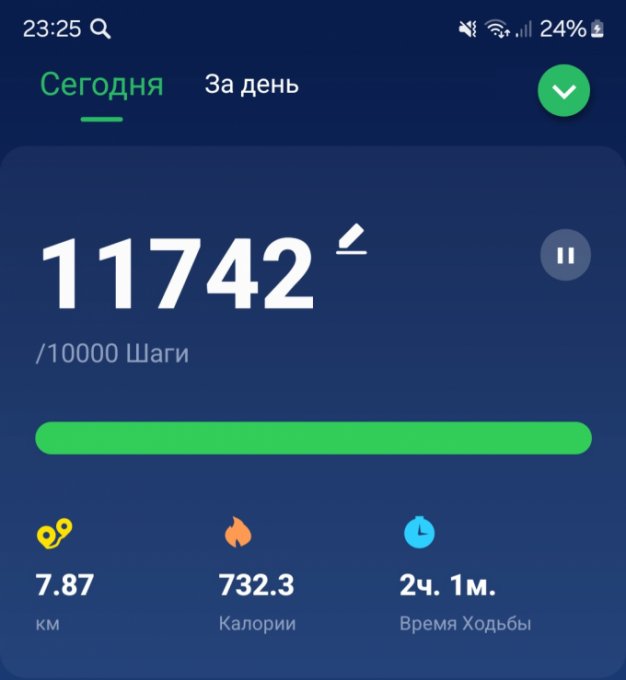
Task: Expand the green chevron dropdown
Action: [564, 92]
